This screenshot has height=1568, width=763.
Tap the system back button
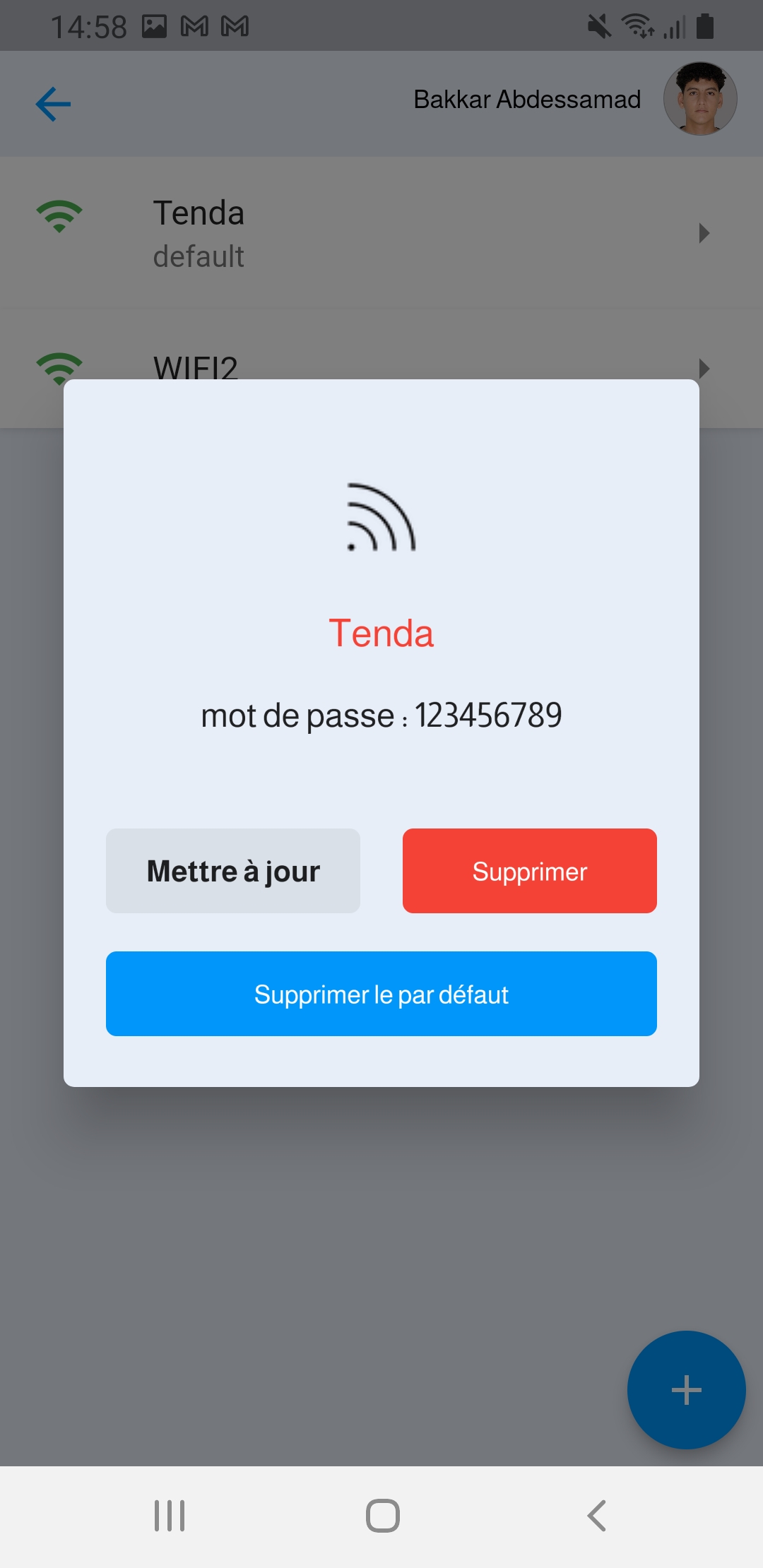point(597,1516)
